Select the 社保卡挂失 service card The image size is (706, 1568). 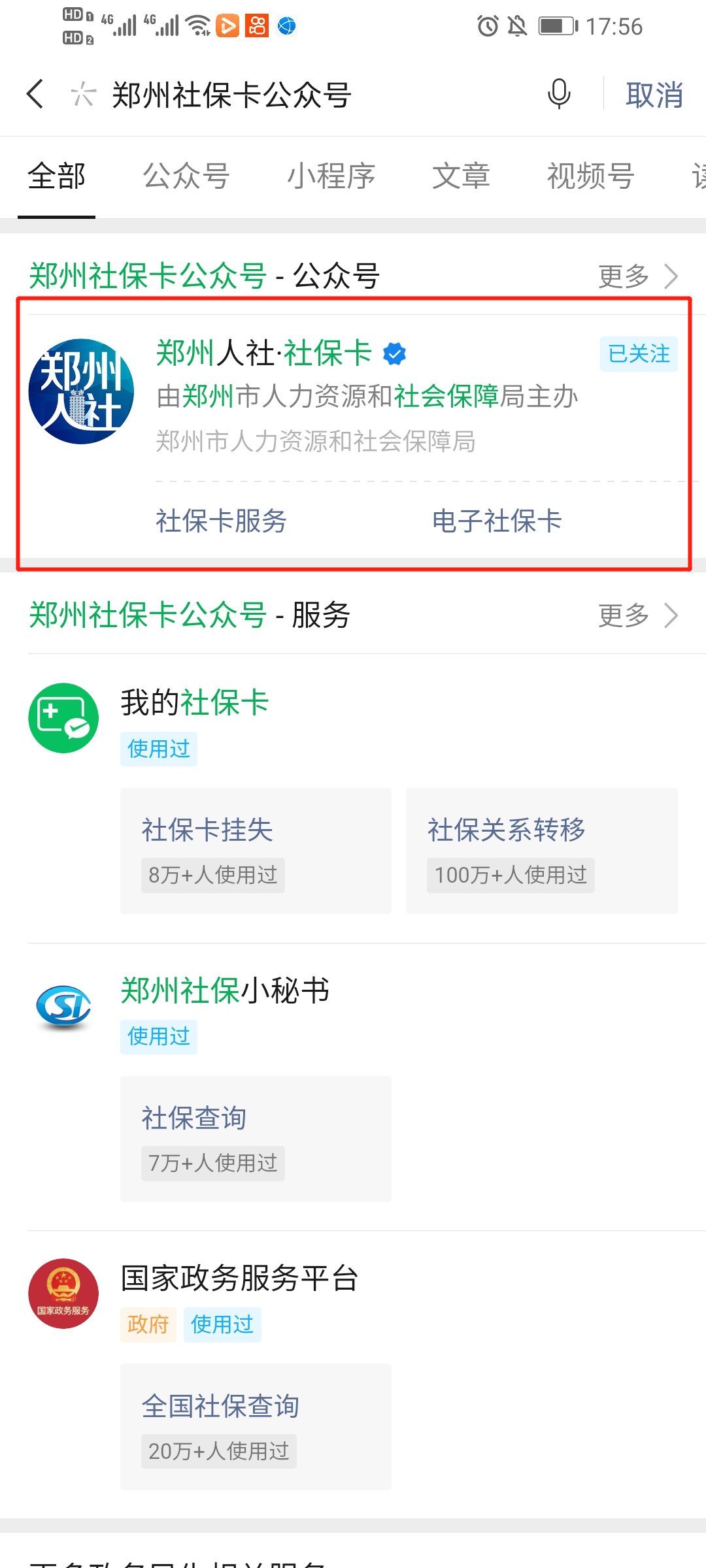256,851
